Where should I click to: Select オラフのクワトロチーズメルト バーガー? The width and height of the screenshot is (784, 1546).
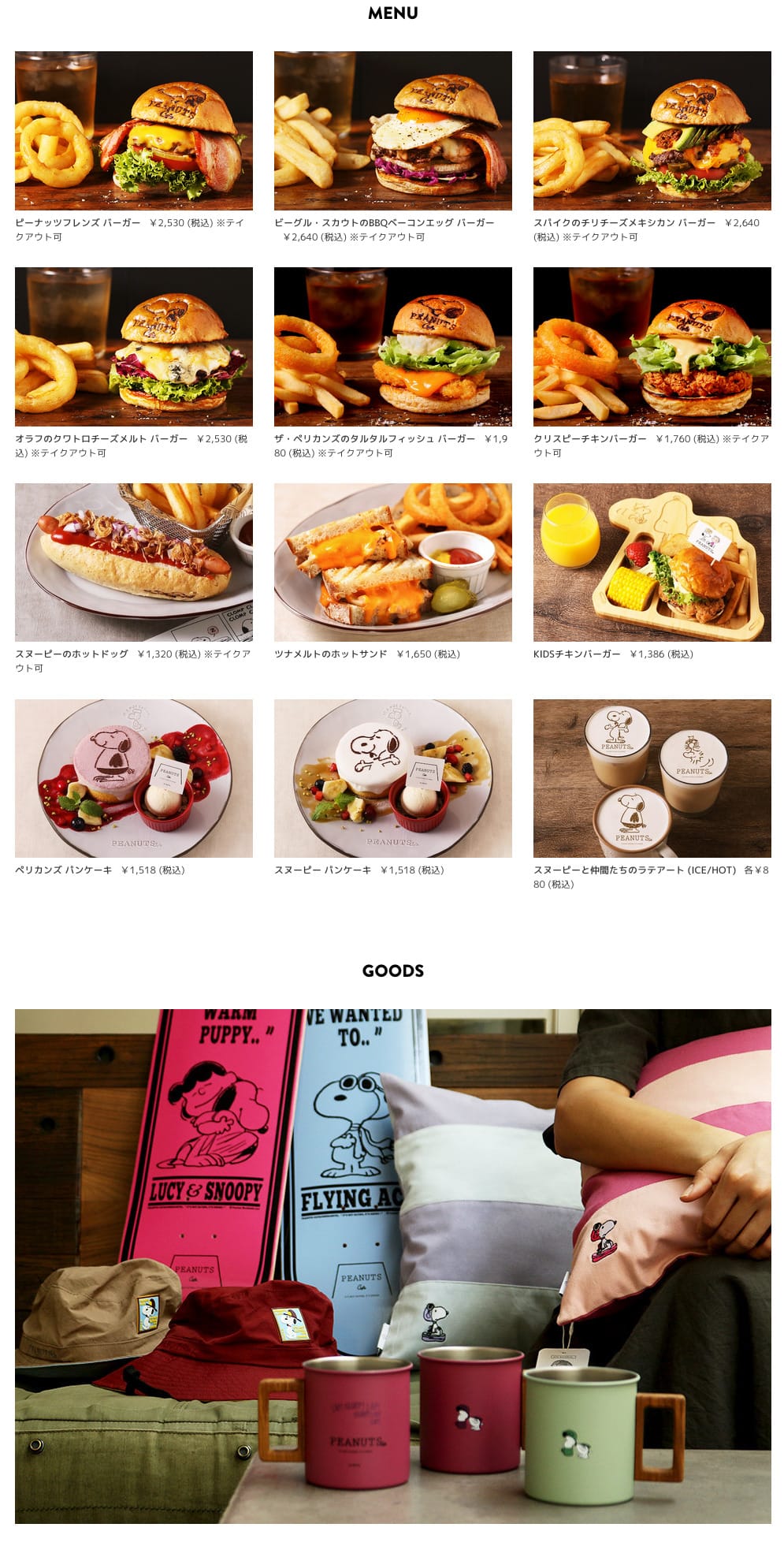tap(133, 347)
